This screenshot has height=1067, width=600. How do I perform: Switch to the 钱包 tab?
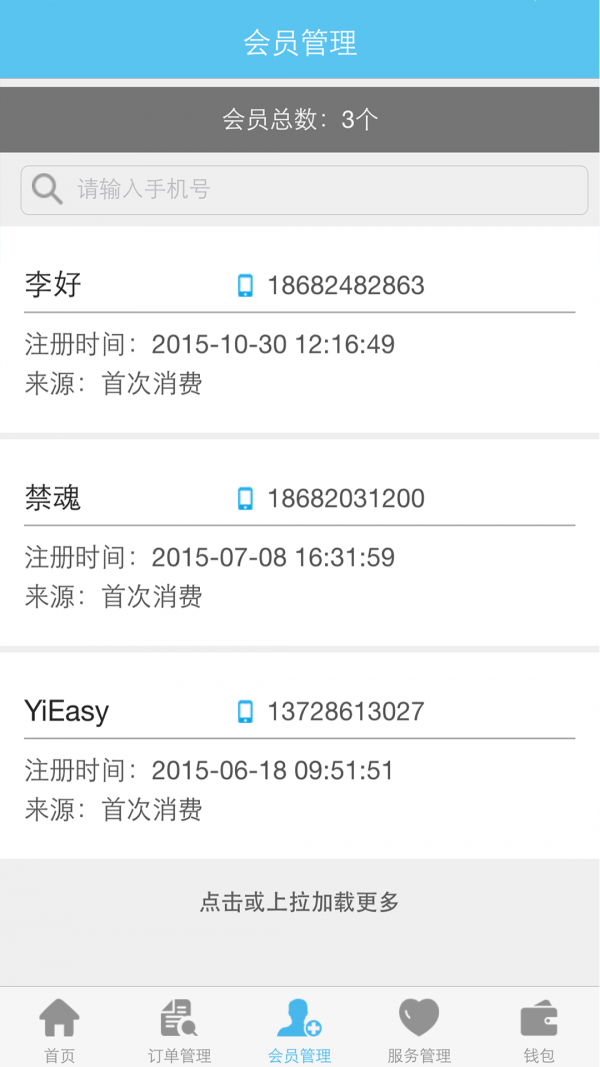(x=539, y=1030)
